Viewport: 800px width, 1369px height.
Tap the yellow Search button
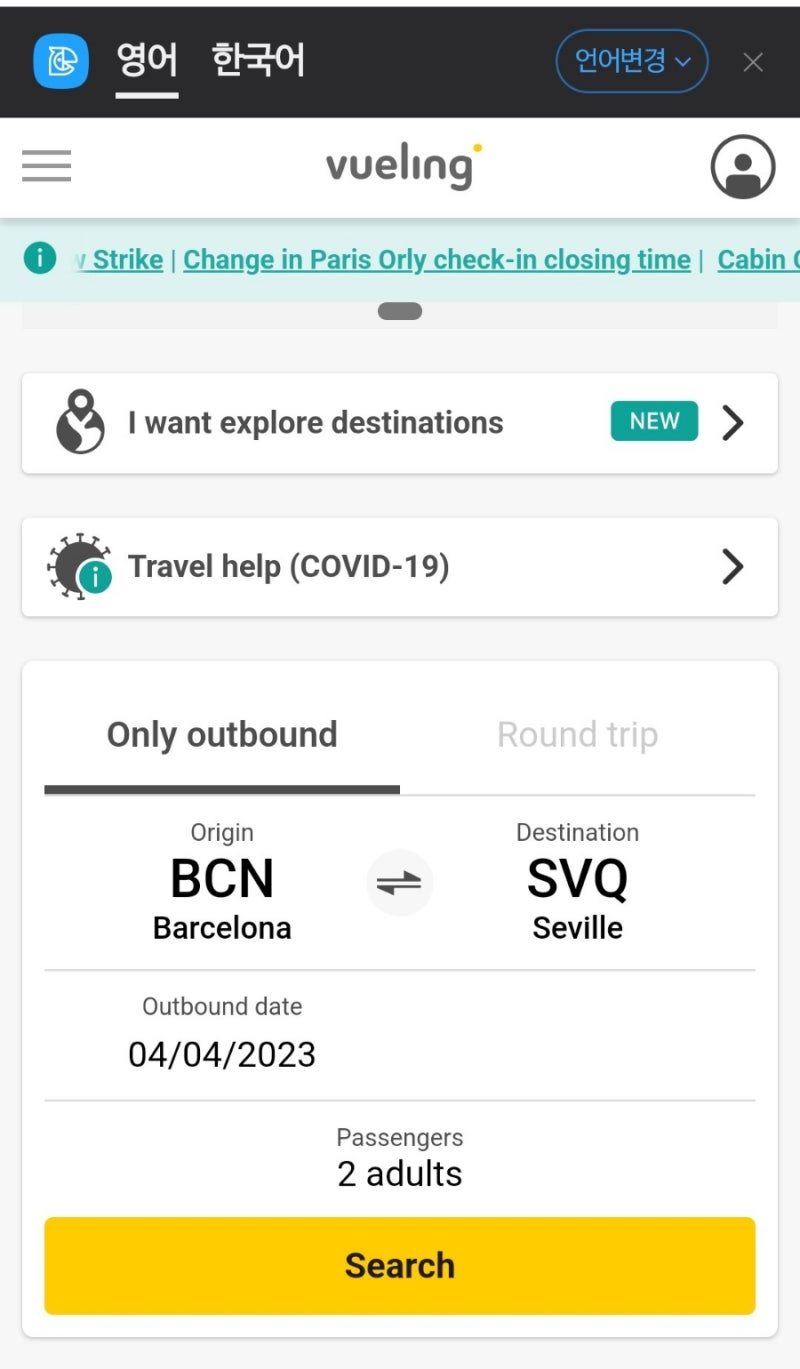coord(399,1265)
